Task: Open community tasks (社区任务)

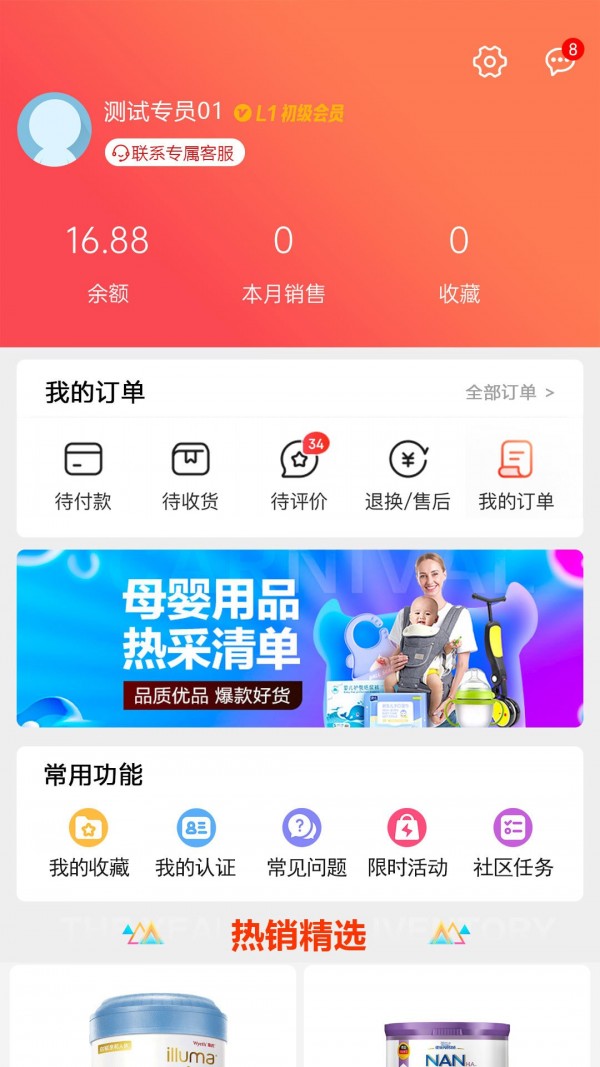Action: click(x=513, y=843)
